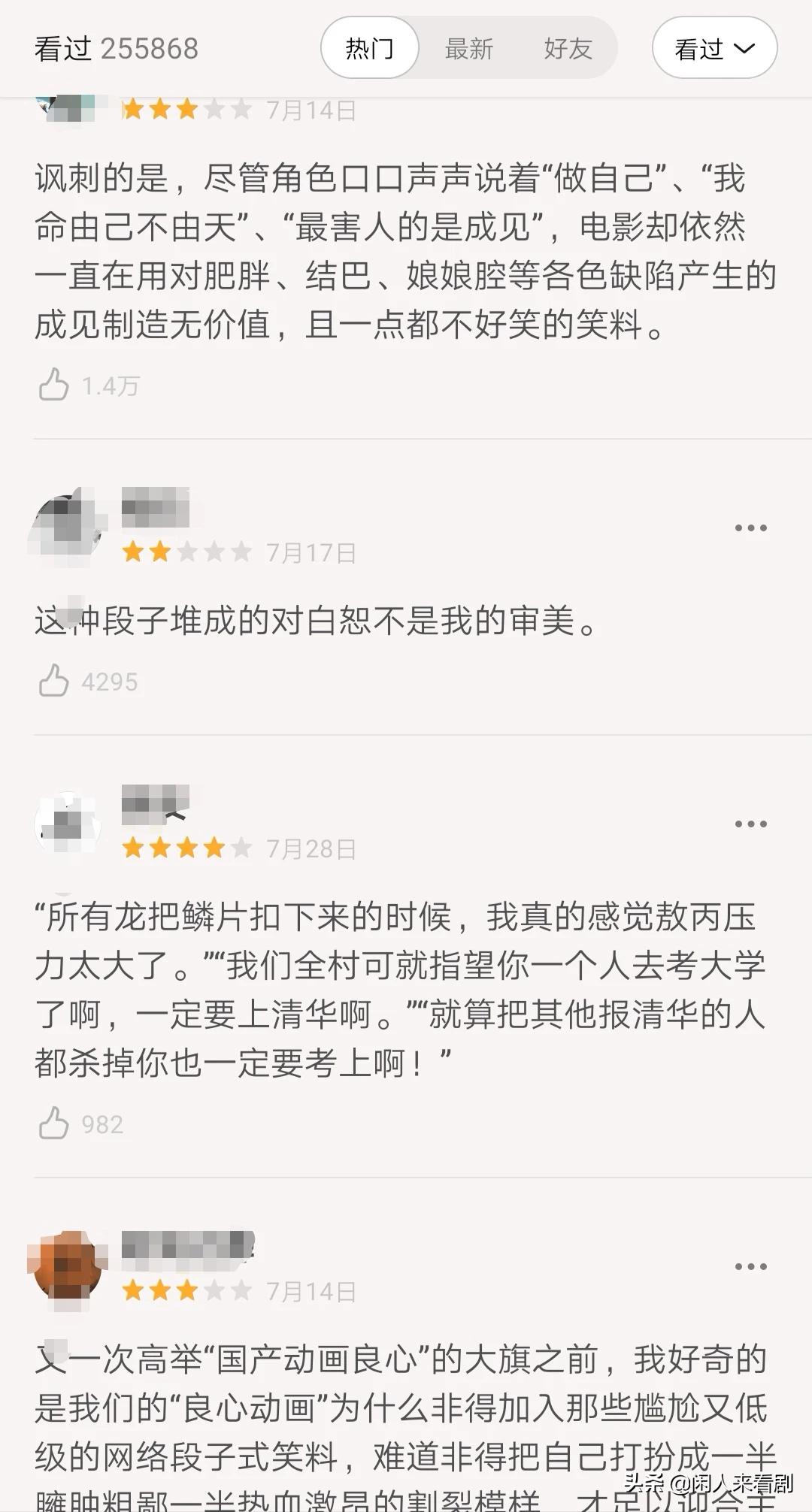Open more options for the 7月17日 review
This screenshot has height=1512, width=812.
coord(750,528)
